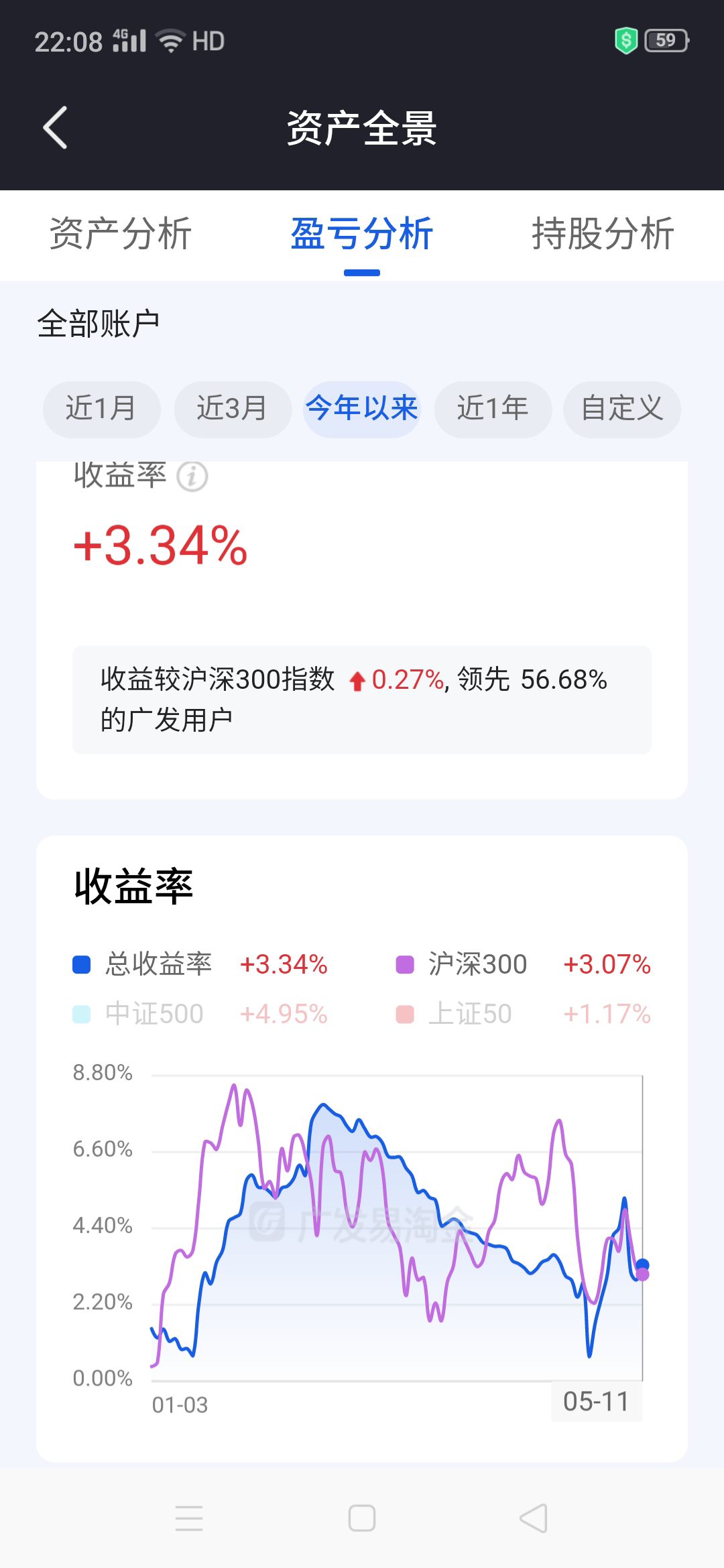
Task: Choose the 今年以来 time range
Action: coord(361,409)
